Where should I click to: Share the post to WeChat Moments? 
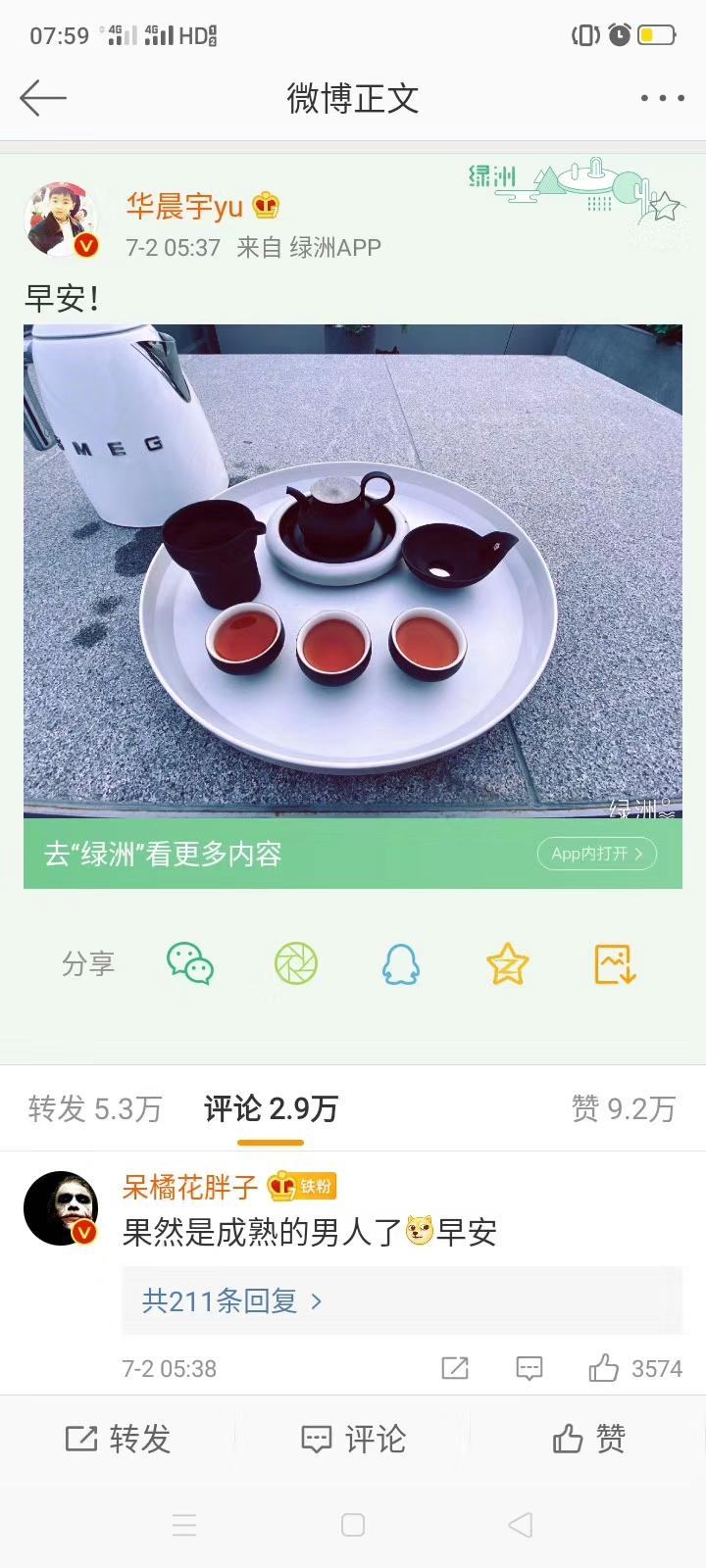(296, 964)
